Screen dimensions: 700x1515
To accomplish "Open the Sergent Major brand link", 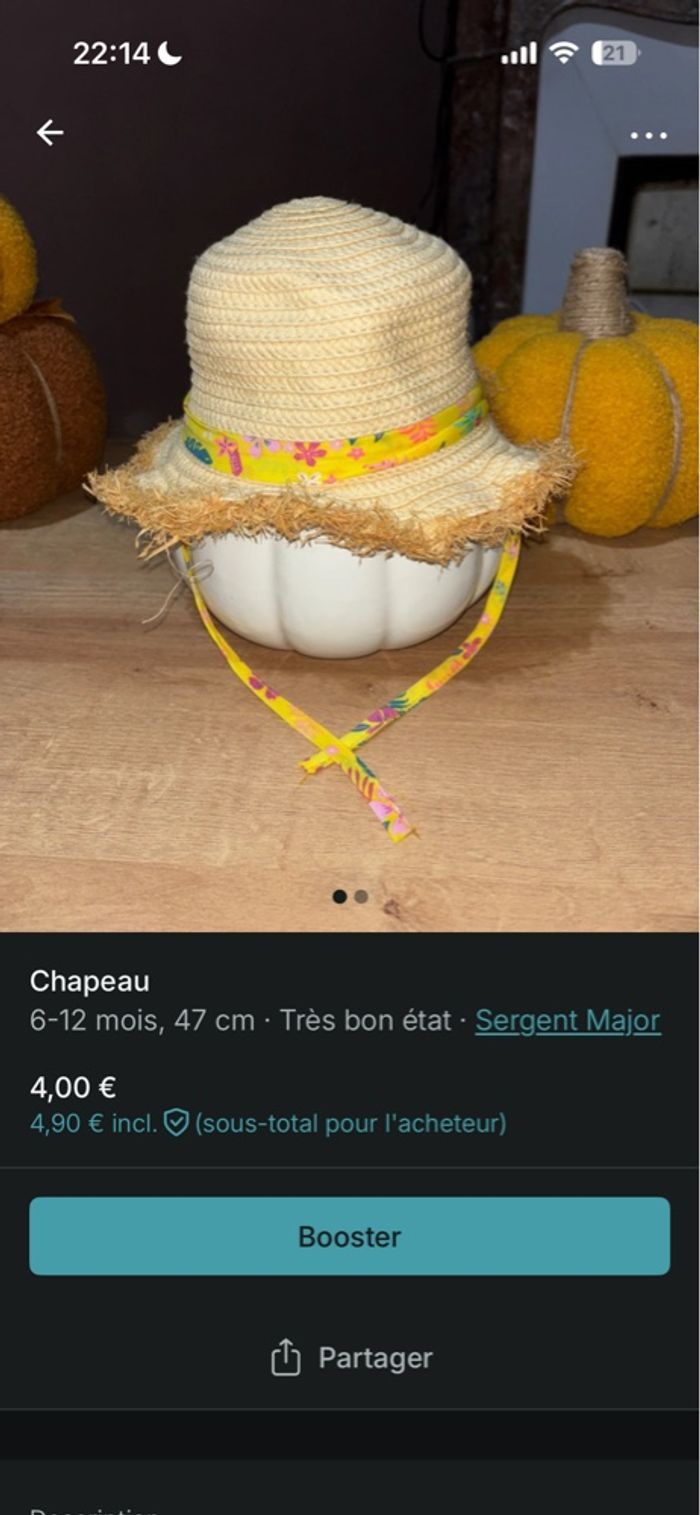I will point(567,1020).
